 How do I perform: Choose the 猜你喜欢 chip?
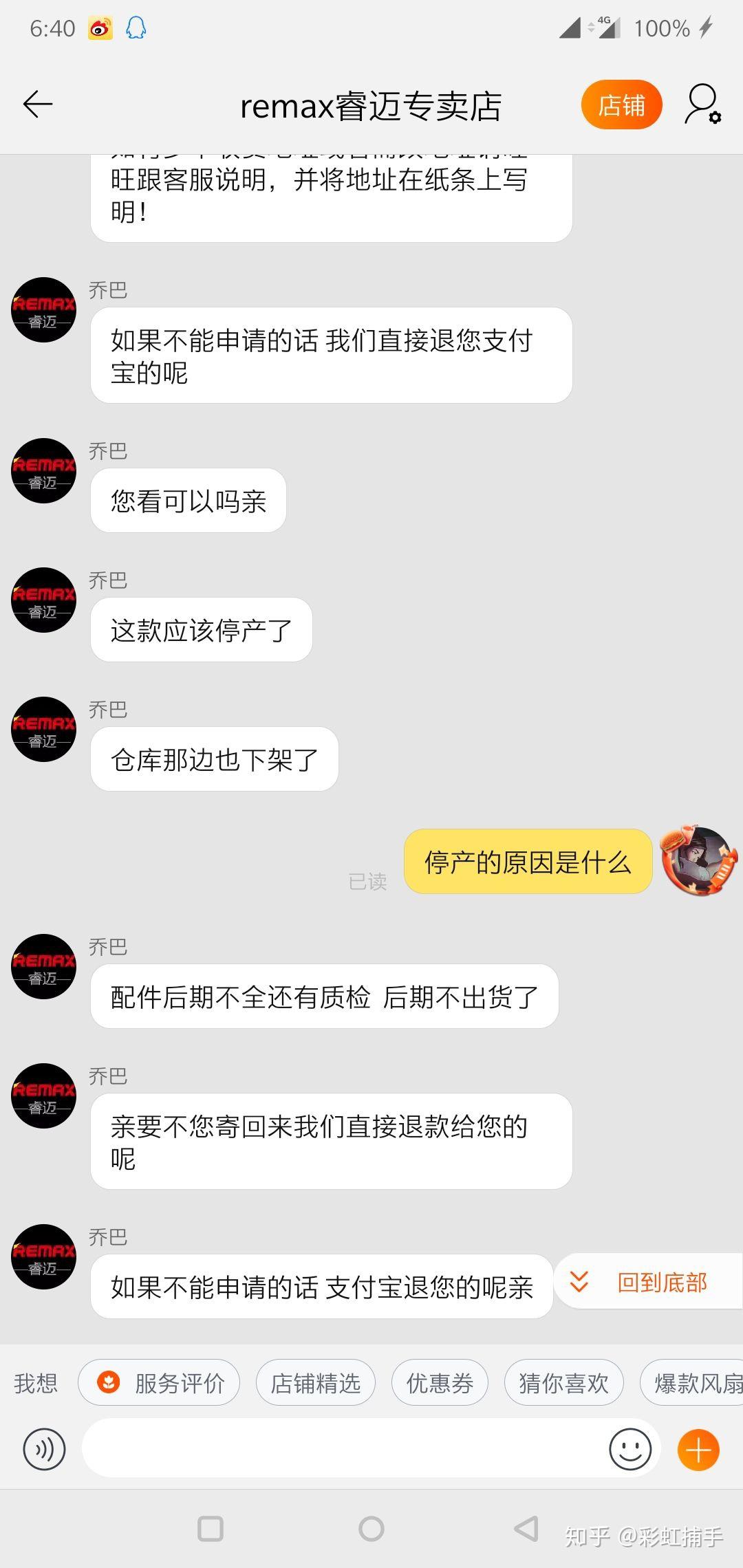click(563, 1382)
